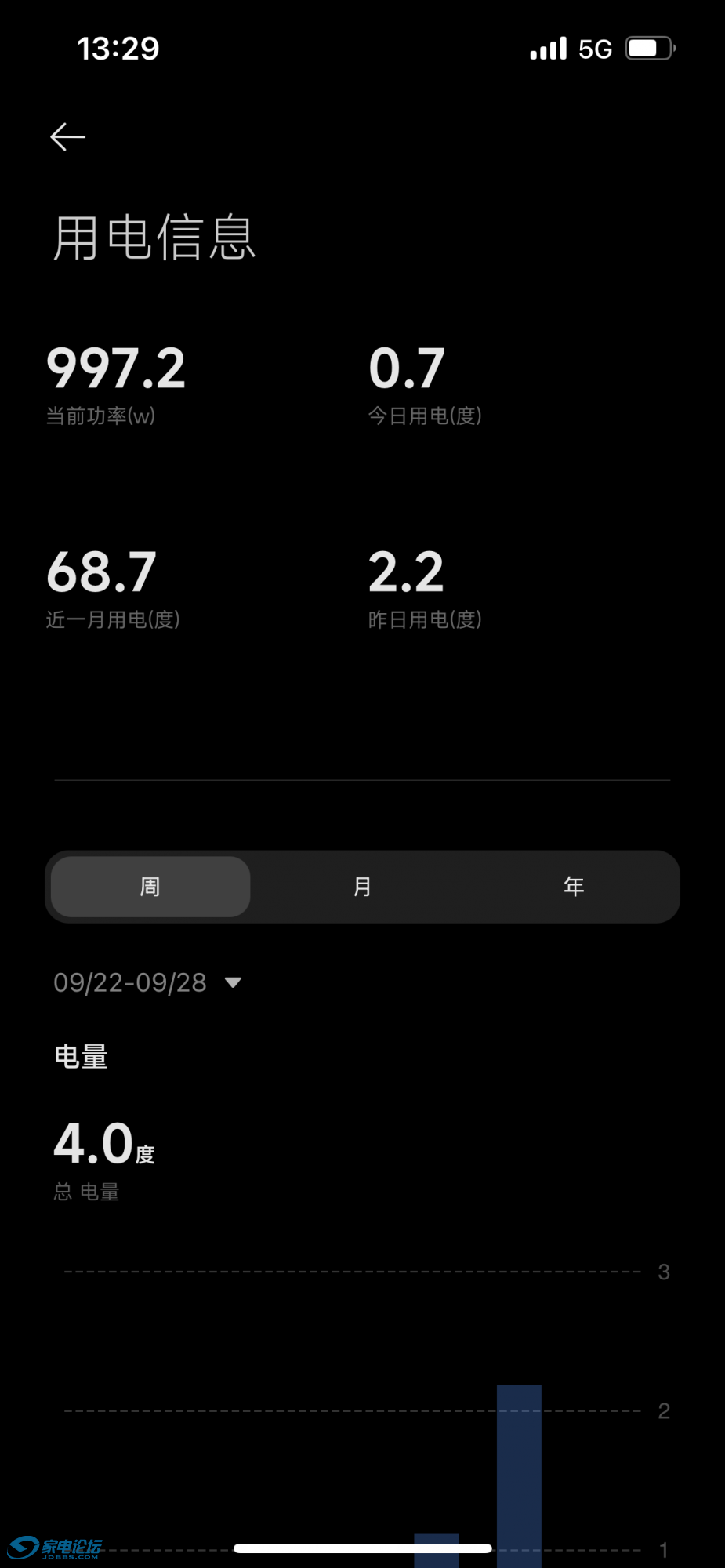Tap the 今日用电 value 0.7
Screen dimensions: 725x1568
(408, 365)
